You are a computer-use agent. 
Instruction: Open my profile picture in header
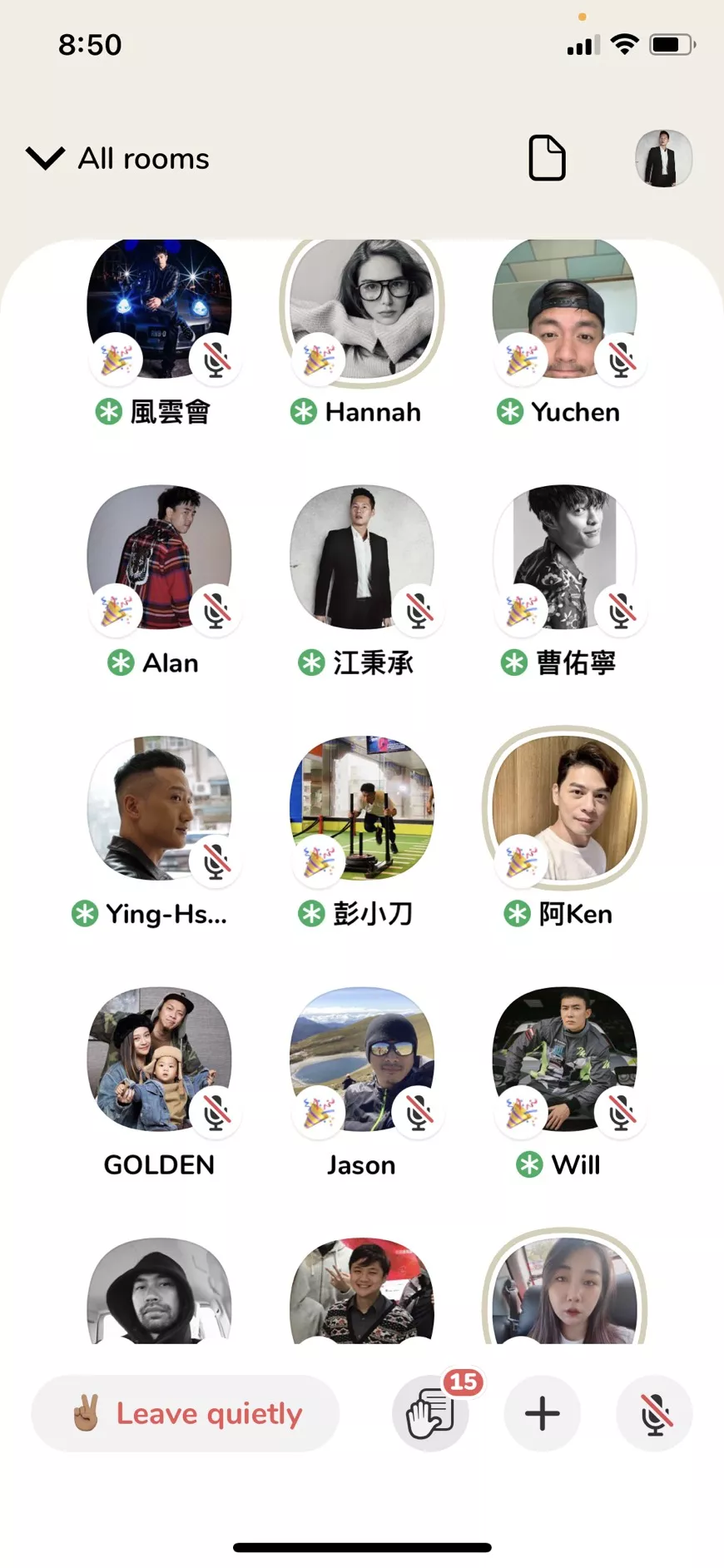pyautogui.click(x=663, y=158)
